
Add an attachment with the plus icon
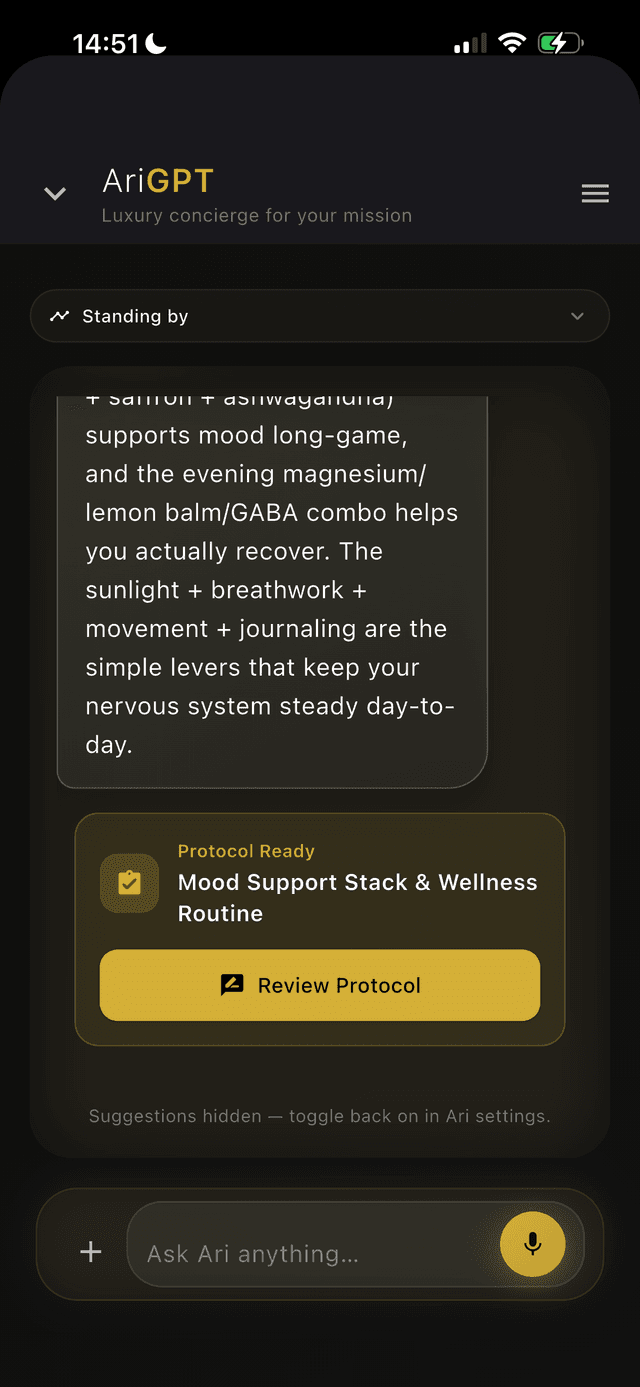(x=91, y=1251)
